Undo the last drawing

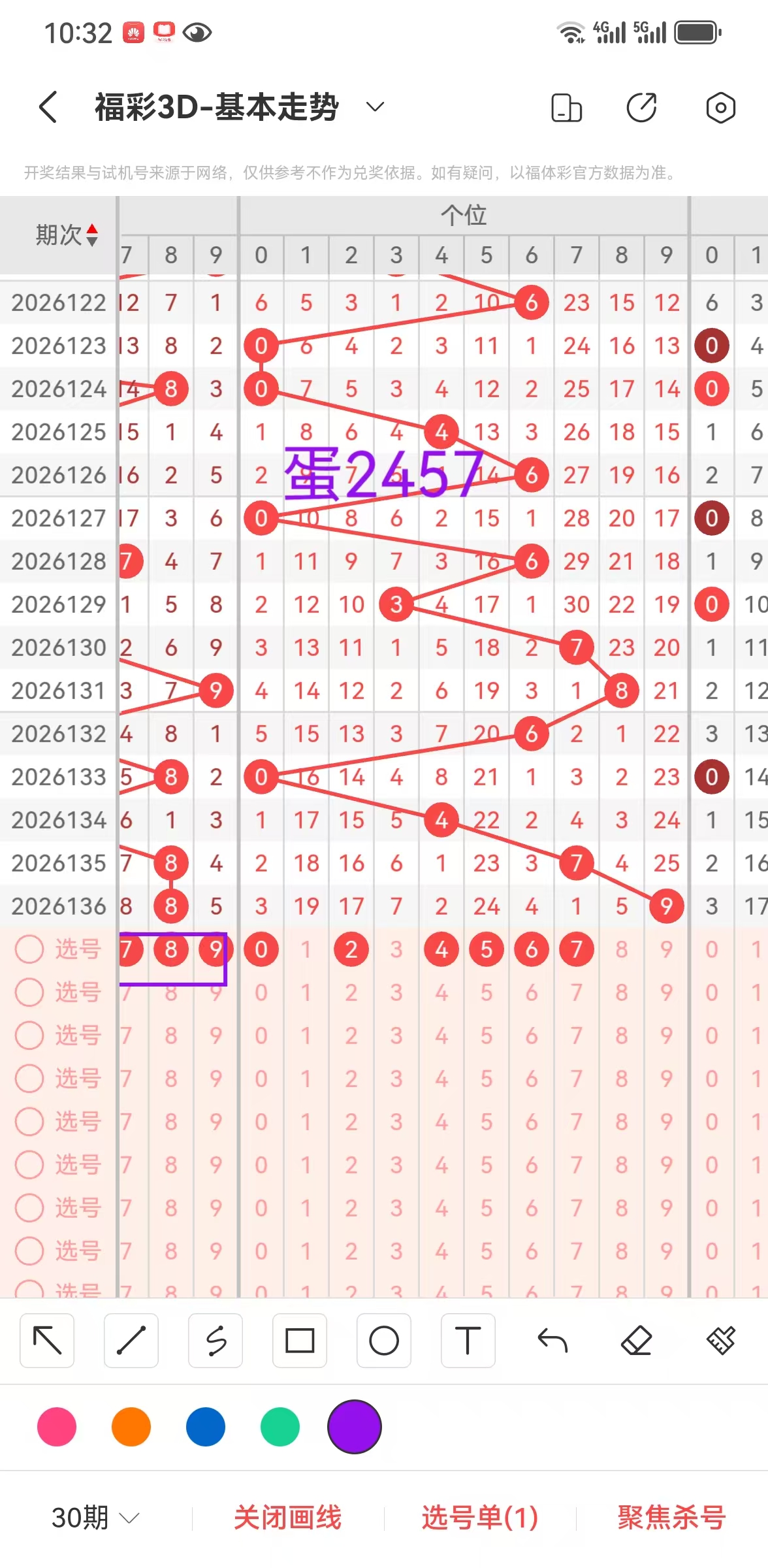click(552, 1341)
